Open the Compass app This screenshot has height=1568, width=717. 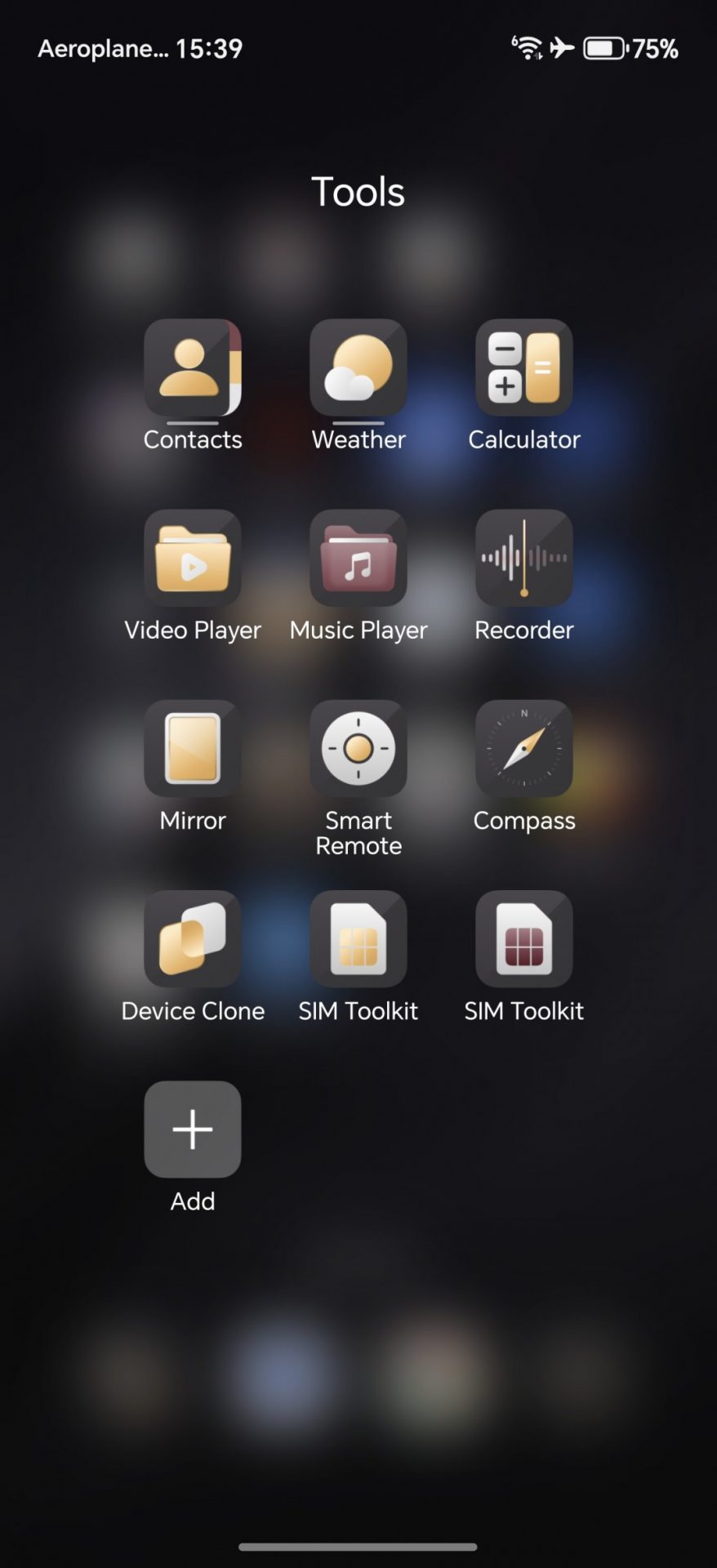524,749
